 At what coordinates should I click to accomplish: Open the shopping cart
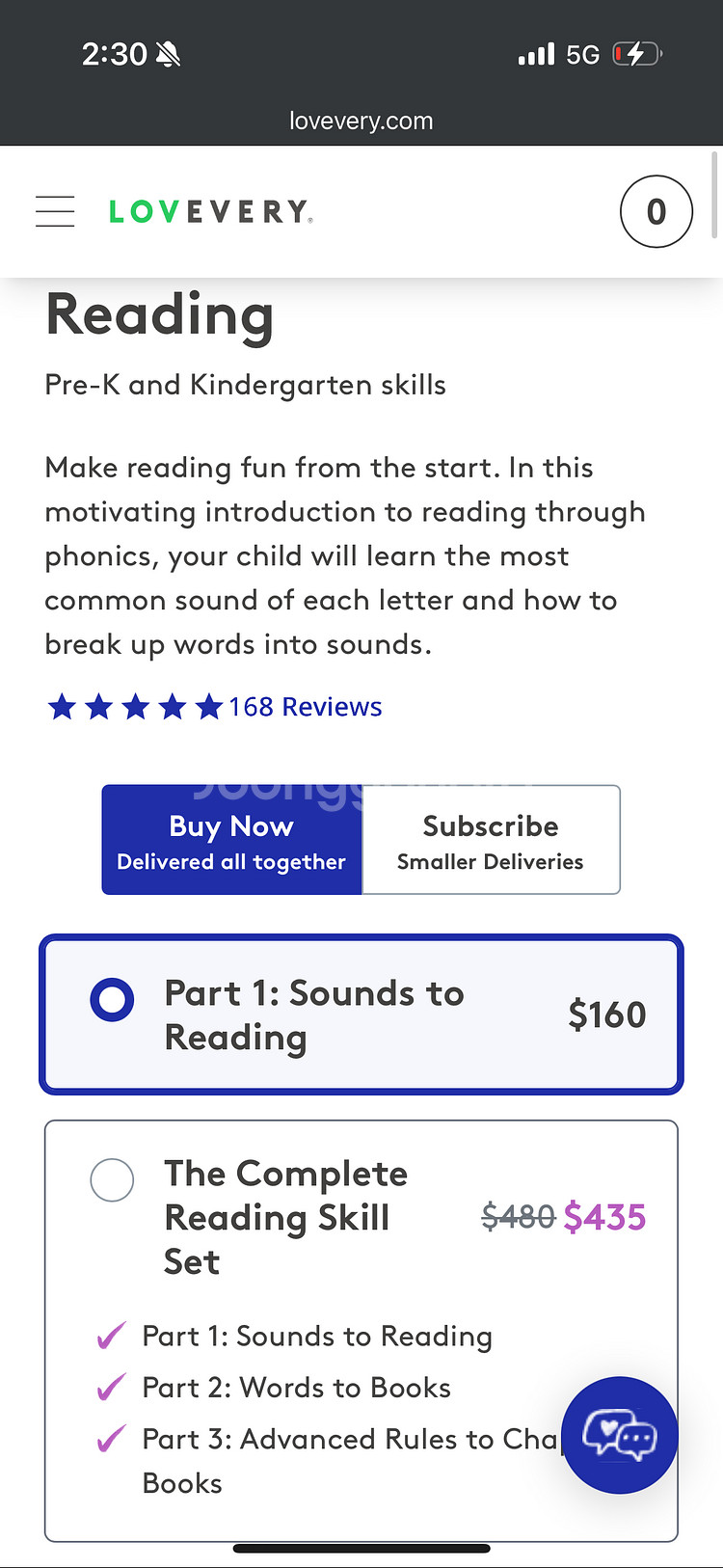(656, 211)
